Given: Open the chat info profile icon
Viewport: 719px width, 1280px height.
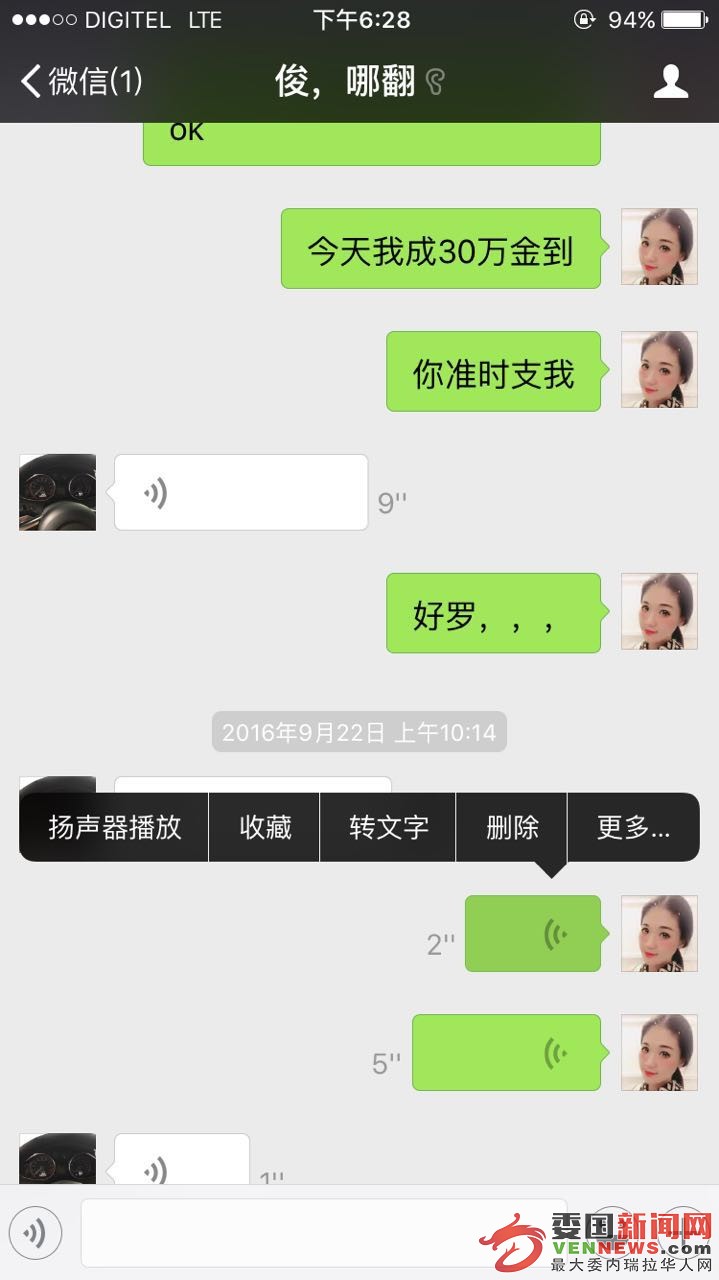Looking at the screenshot, I should pyautogui.click(x=671, y=82).
